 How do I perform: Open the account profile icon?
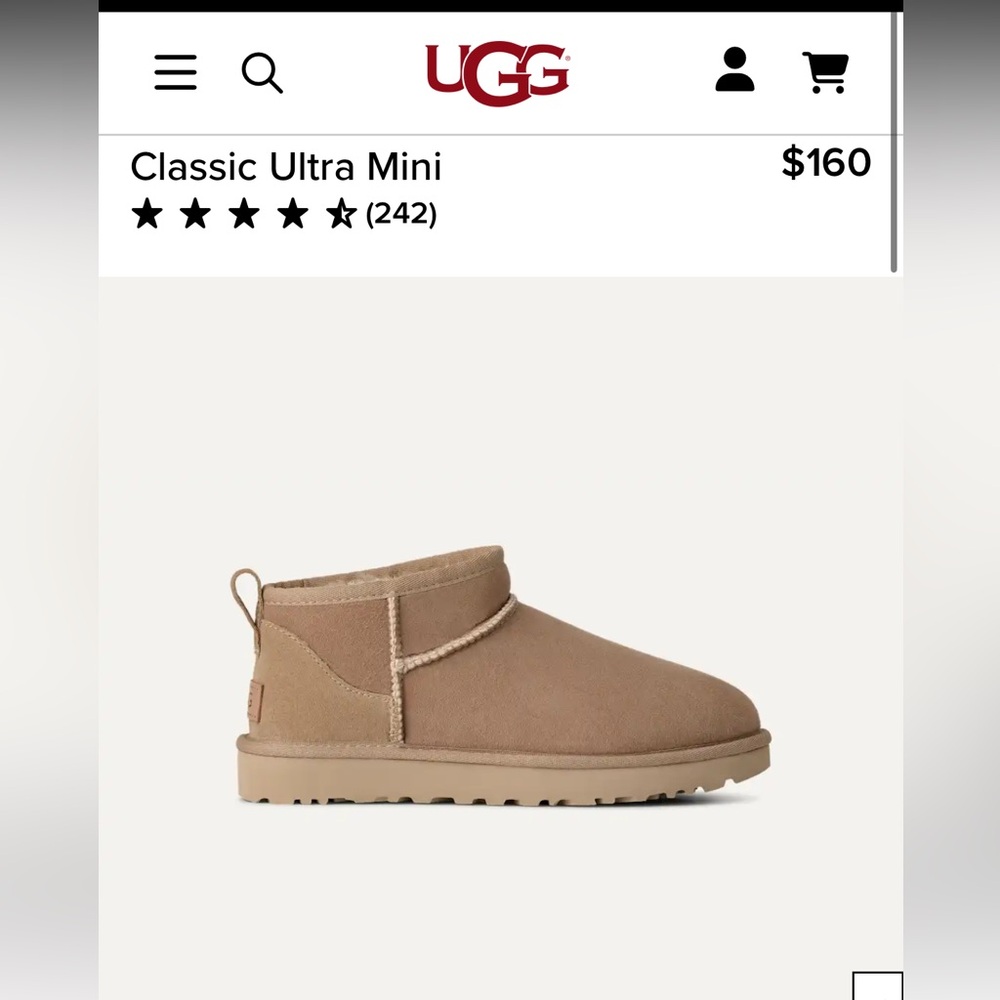click(x=734, y=71)
